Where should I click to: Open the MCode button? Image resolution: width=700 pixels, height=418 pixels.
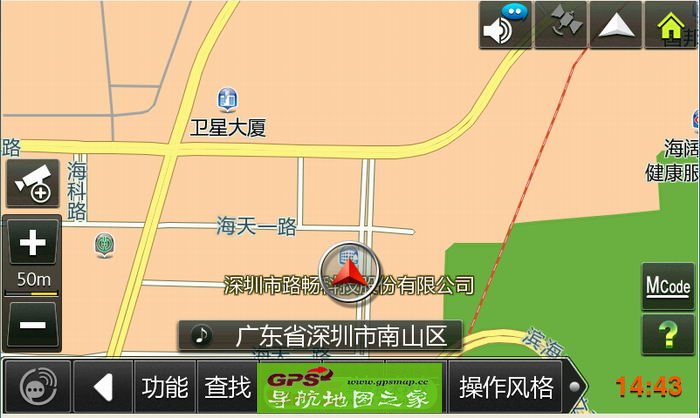pyautogui.click(x=667, y=287)
